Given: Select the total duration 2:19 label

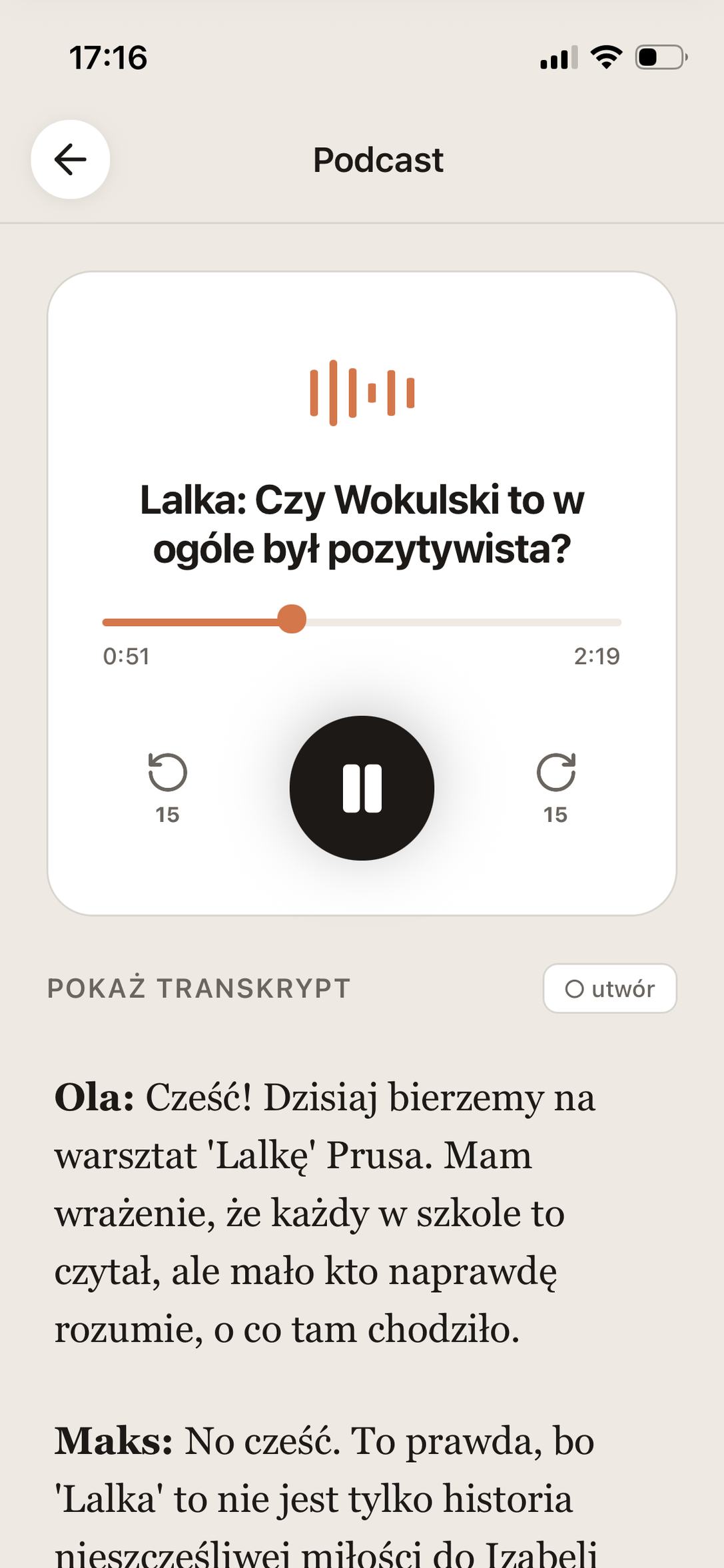Looking at the screenshot, I should click(x=599, y=657).
